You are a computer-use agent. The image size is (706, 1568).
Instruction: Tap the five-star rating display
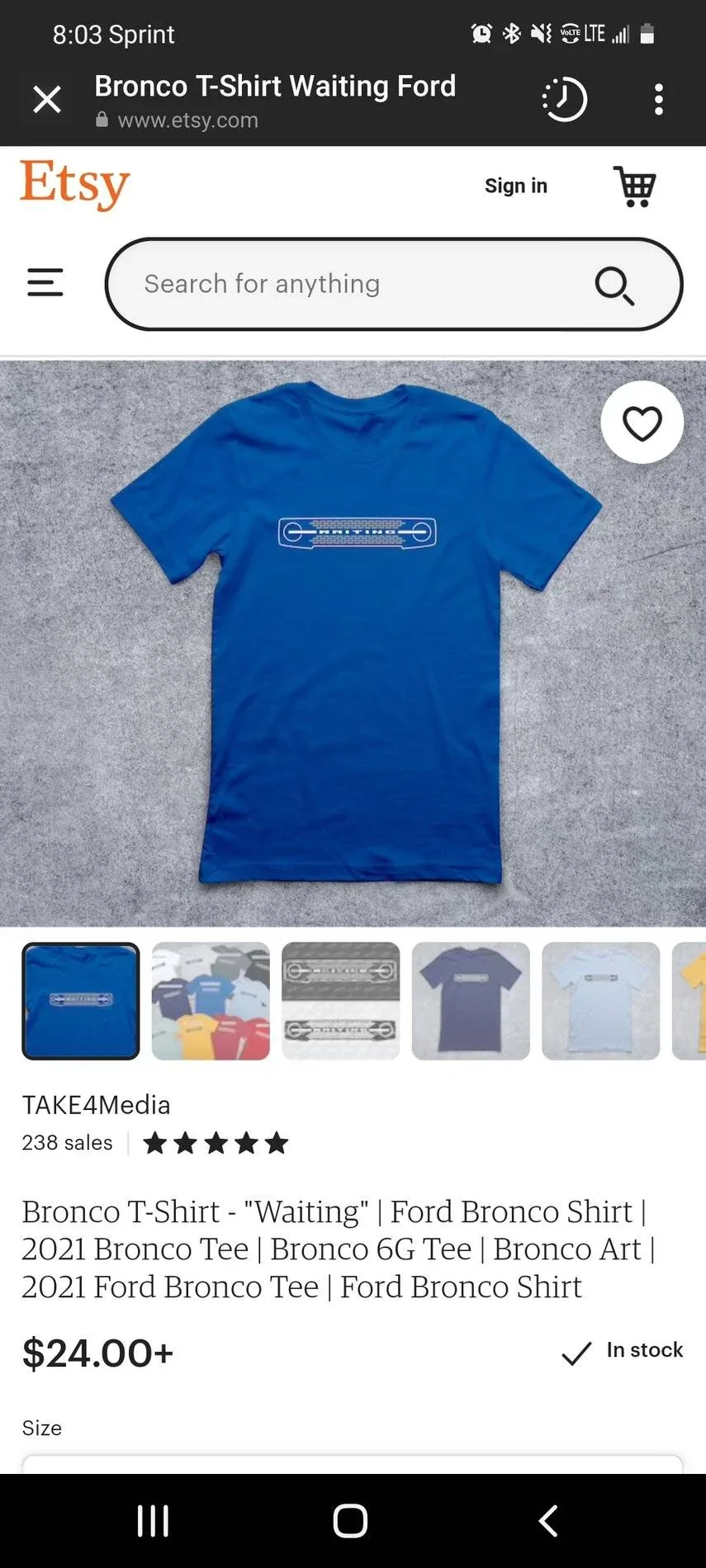[x=216, y=1143]
